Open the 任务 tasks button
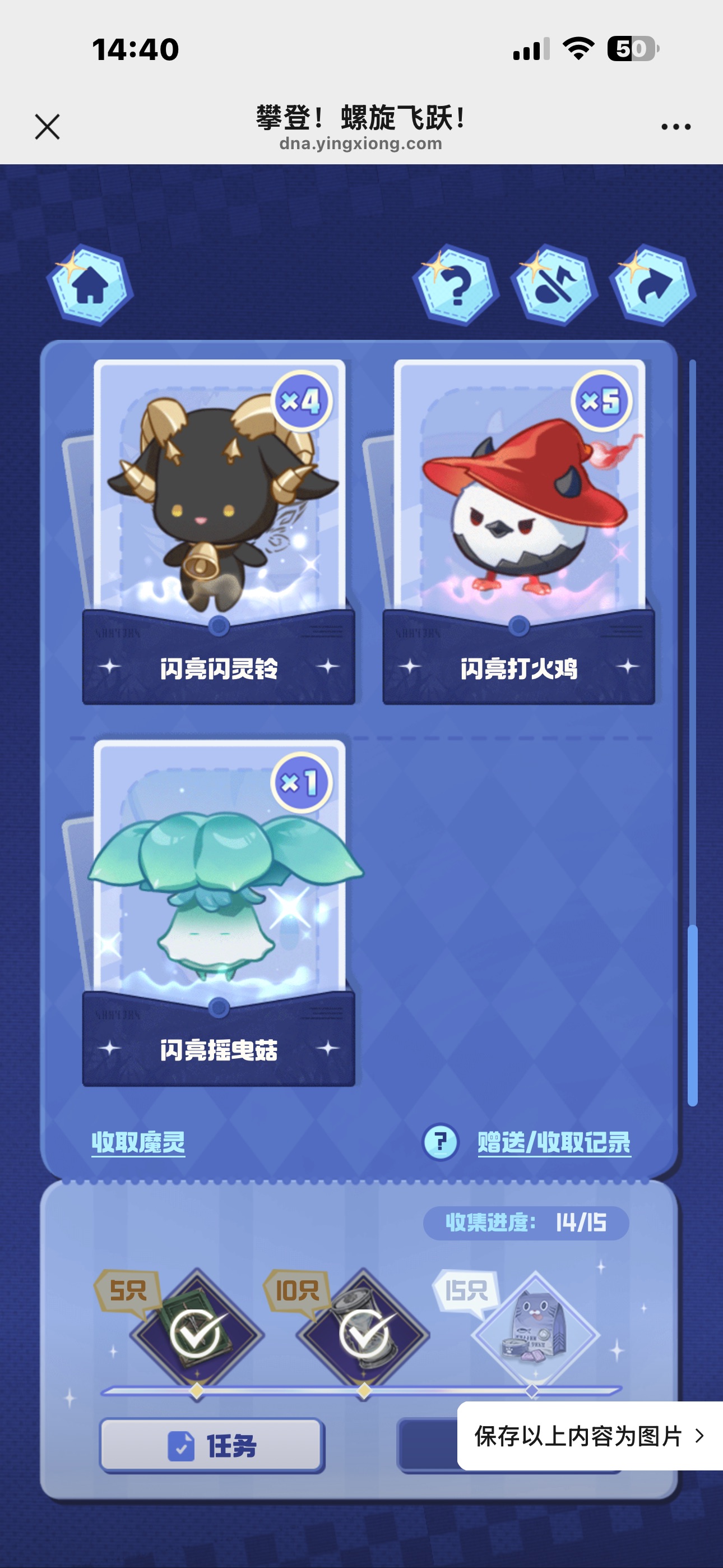Viewport: 723px width, 1568px height. [x=212, y=1445]
